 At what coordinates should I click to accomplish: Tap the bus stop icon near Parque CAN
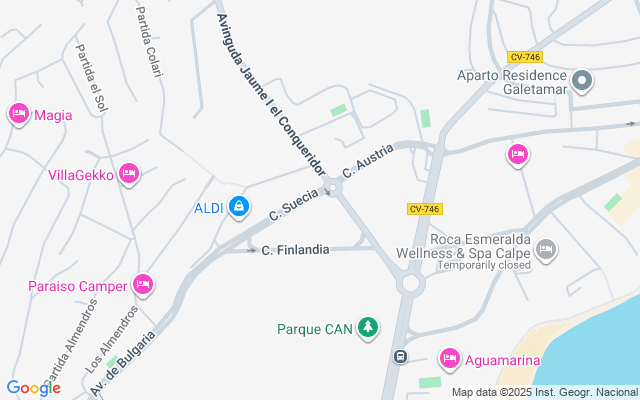click(x=400, y=356)
